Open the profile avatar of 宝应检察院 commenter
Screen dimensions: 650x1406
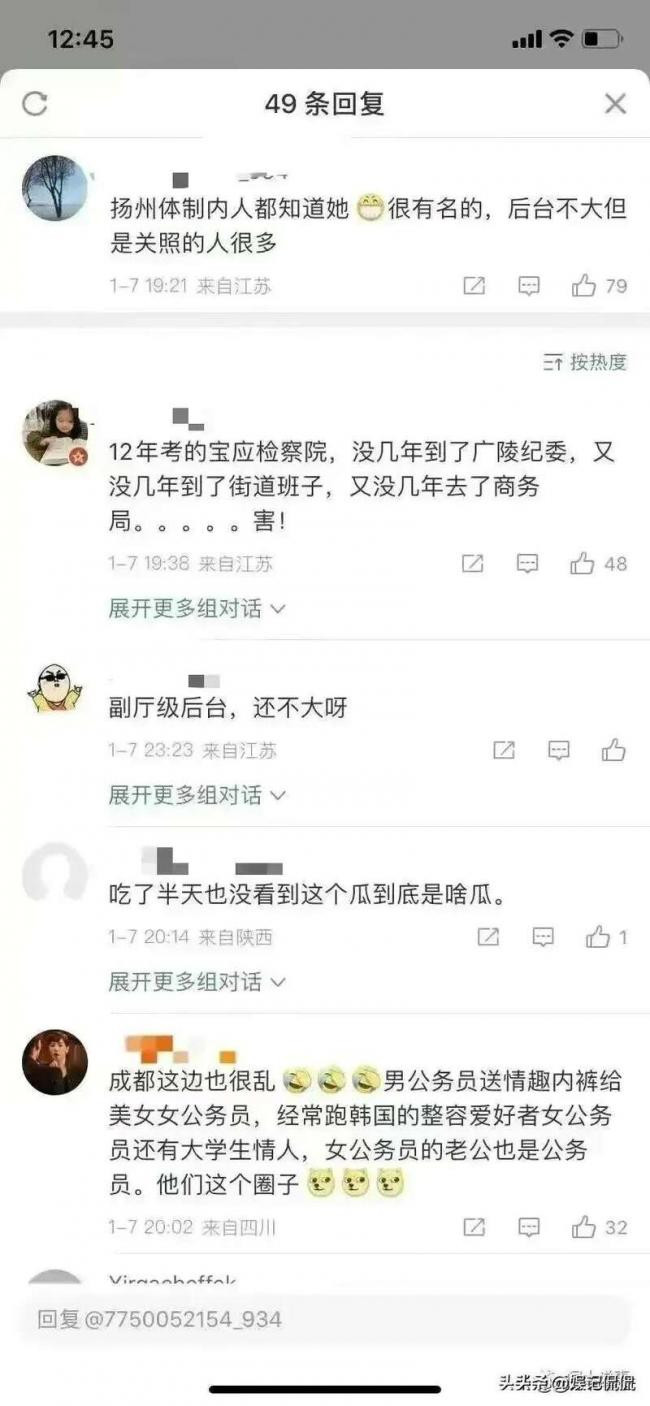[x=55, y=433]
